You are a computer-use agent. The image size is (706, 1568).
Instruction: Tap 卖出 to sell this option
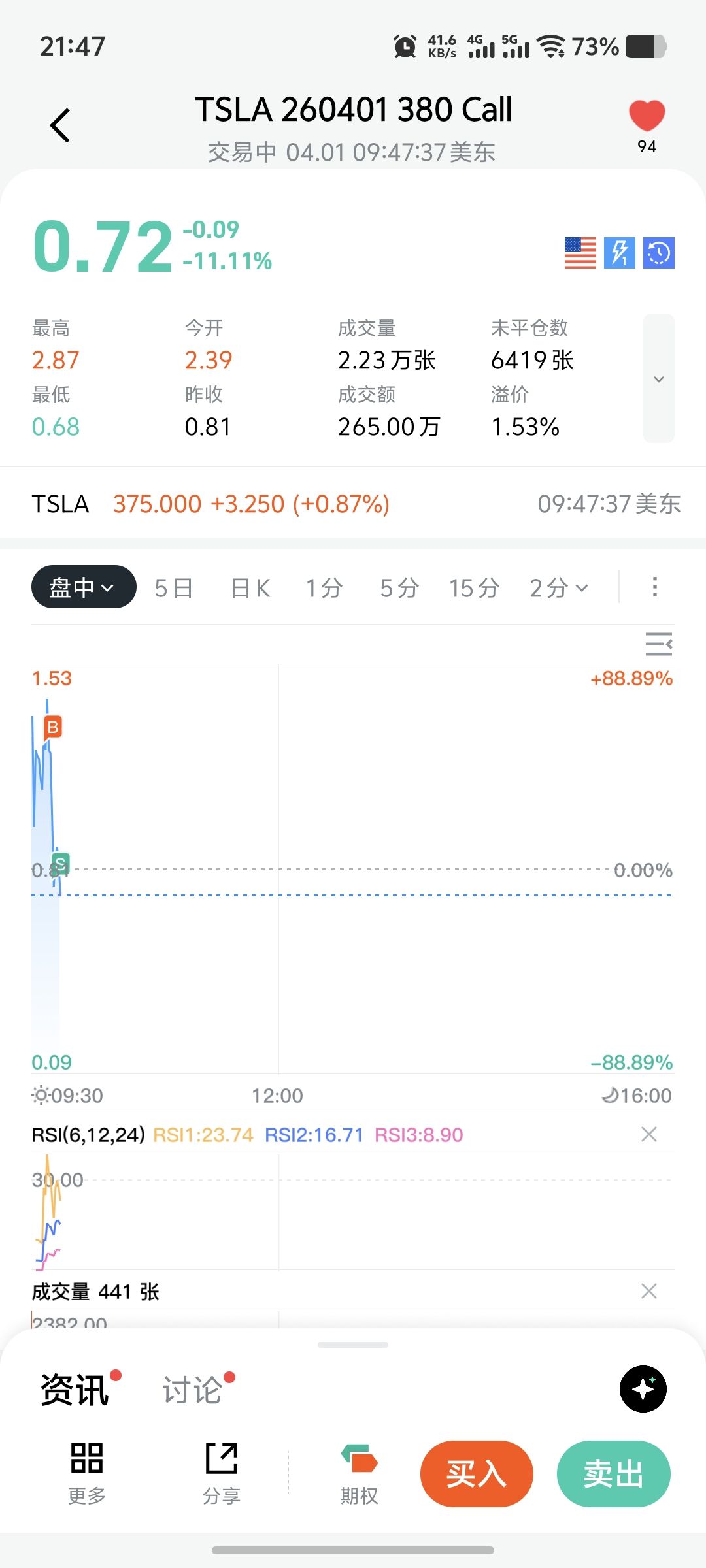[613, 1474]
